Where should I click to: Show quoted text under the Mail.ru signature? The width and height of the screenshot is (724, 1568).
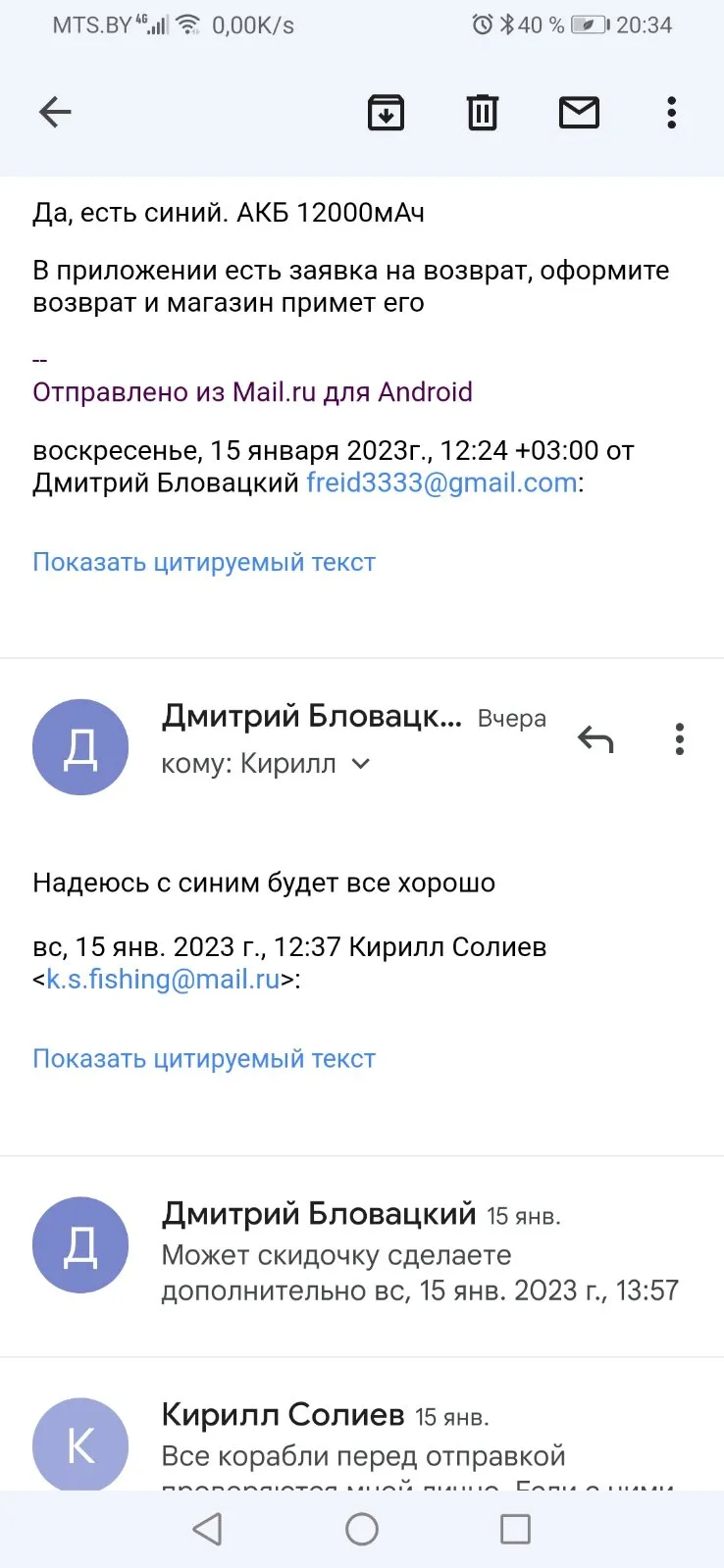204,562
